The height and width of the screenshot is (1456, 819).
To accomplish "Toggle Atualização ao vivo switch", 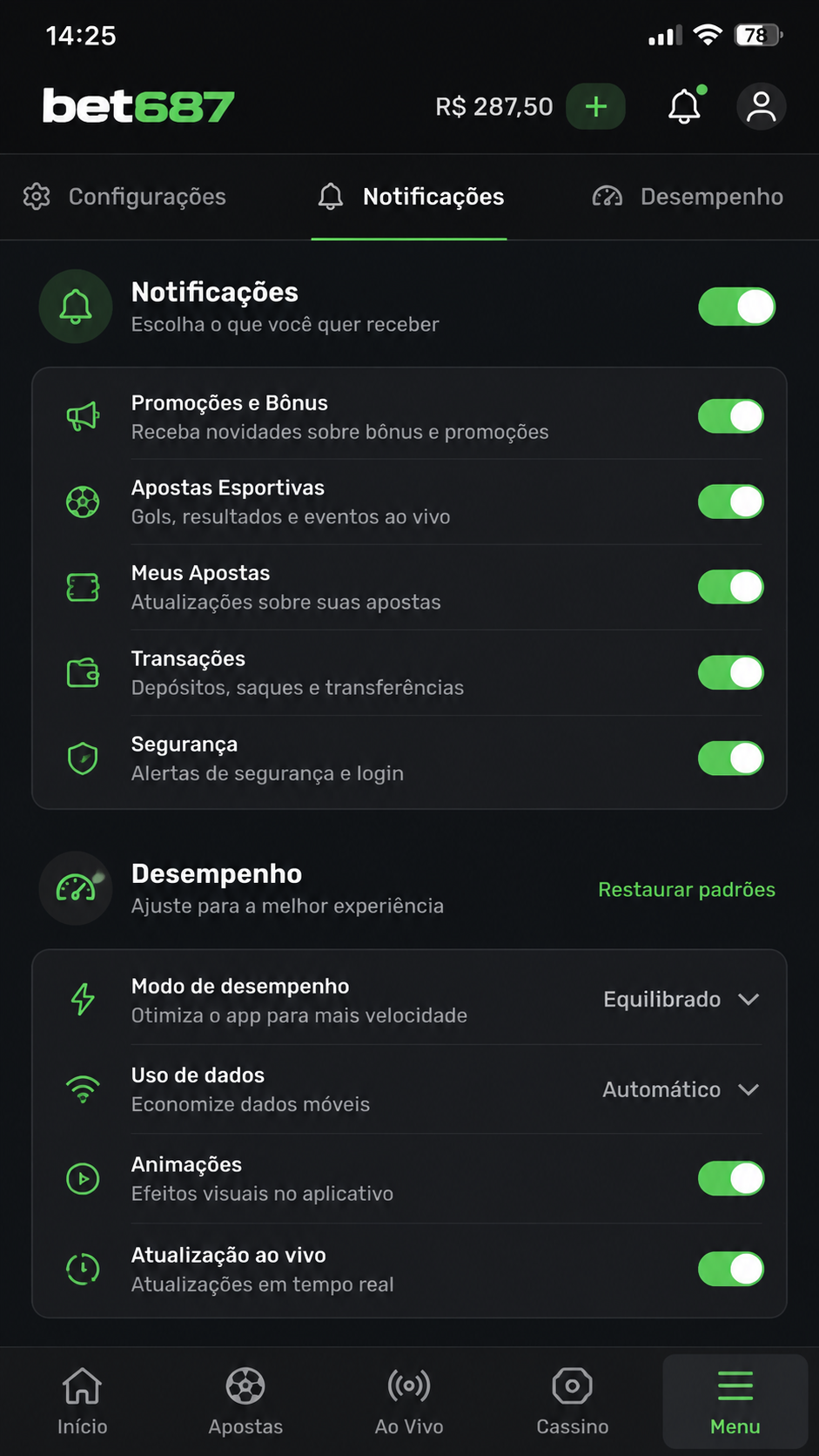I will tap(731, 1269).
